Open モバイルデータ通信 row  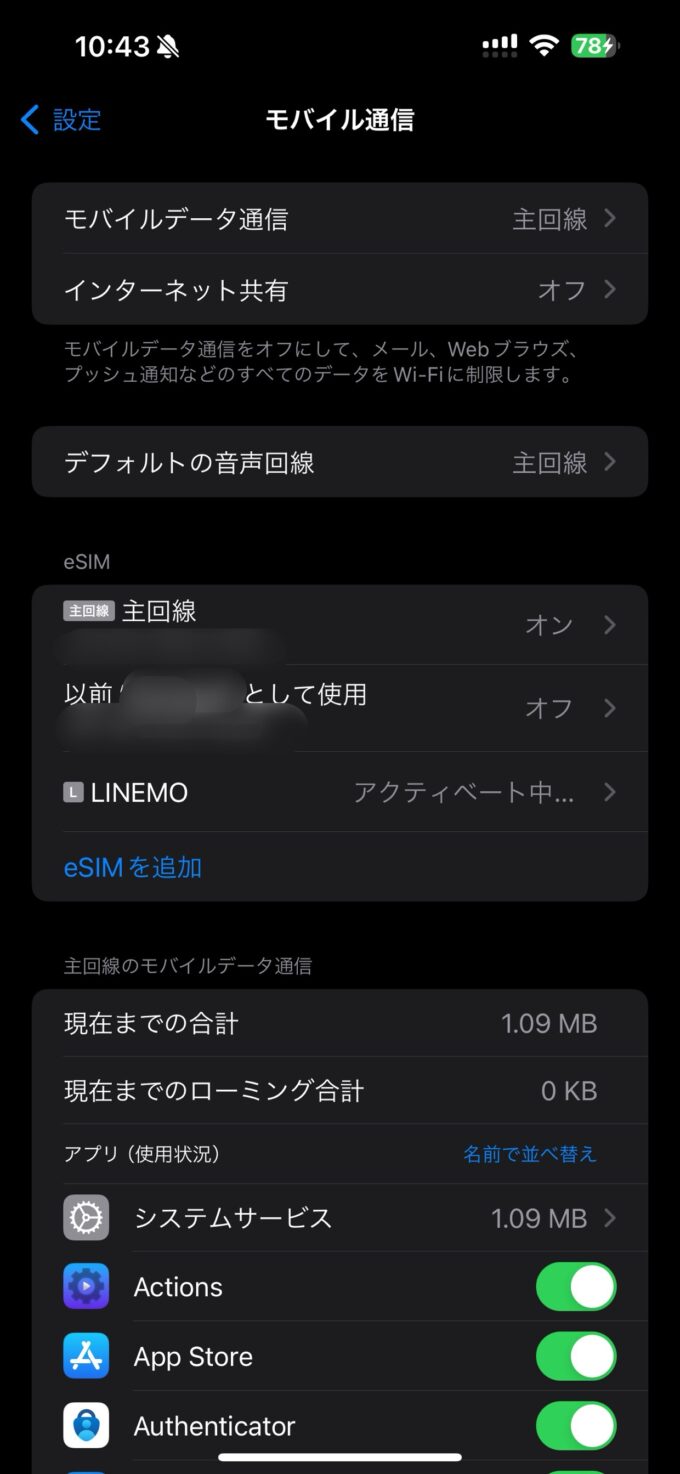coord(340,219)
